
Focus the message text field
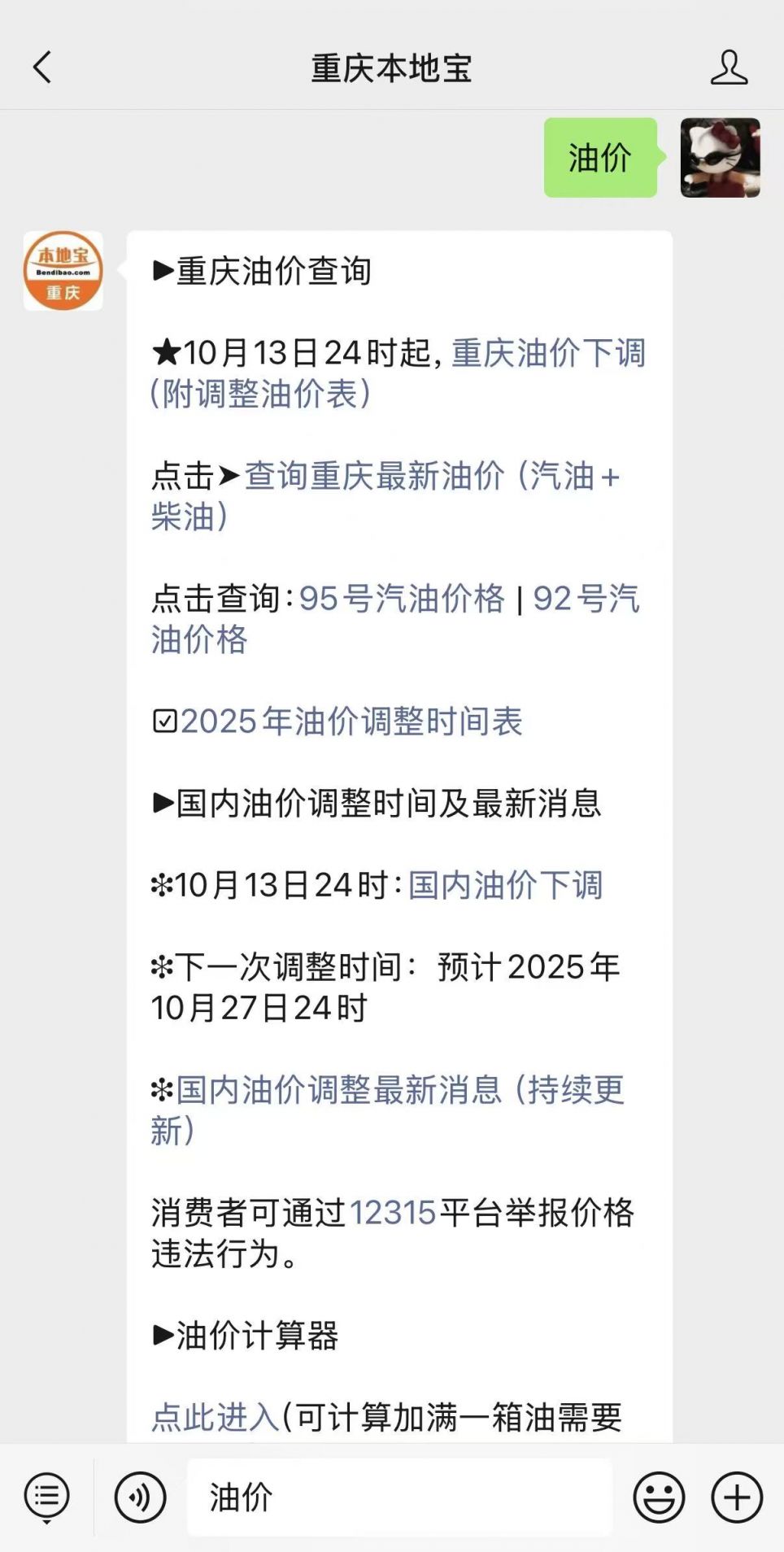(x=399, y=1498)
